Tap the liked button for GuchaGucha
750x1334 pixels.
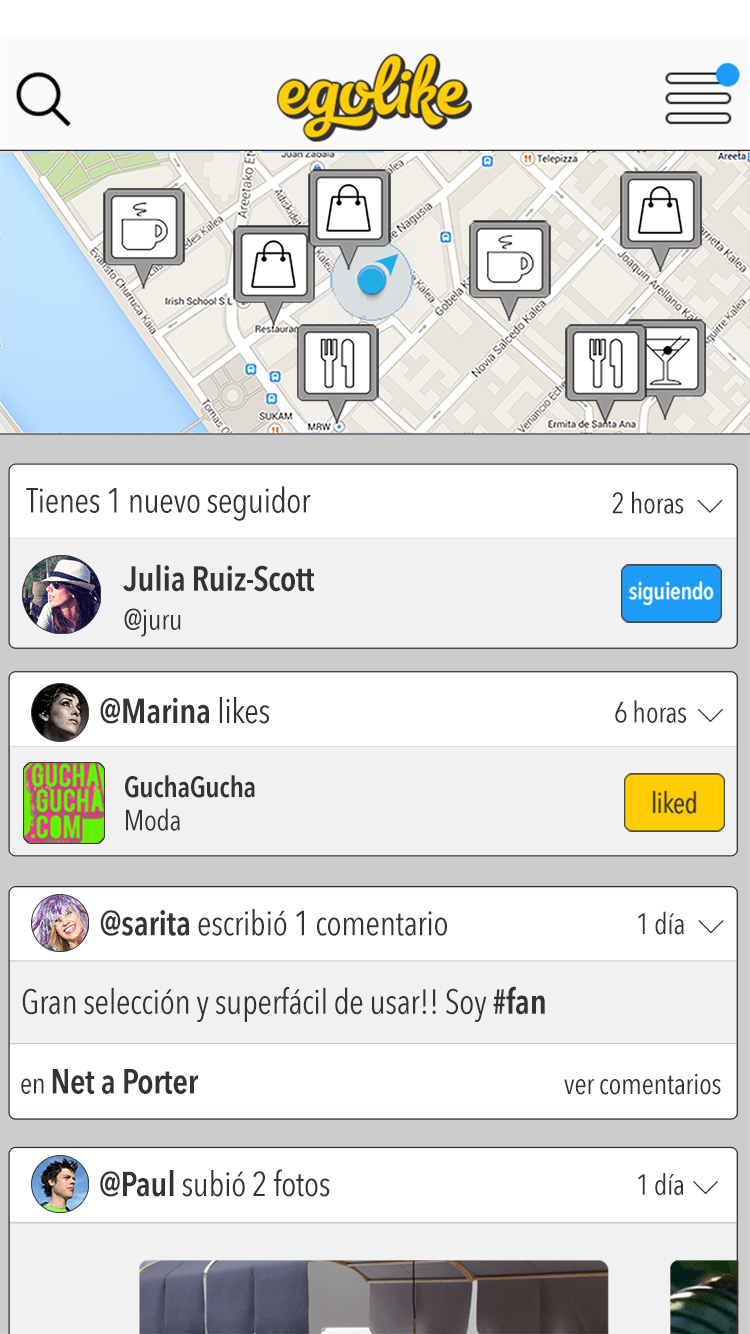pos(674,802)
